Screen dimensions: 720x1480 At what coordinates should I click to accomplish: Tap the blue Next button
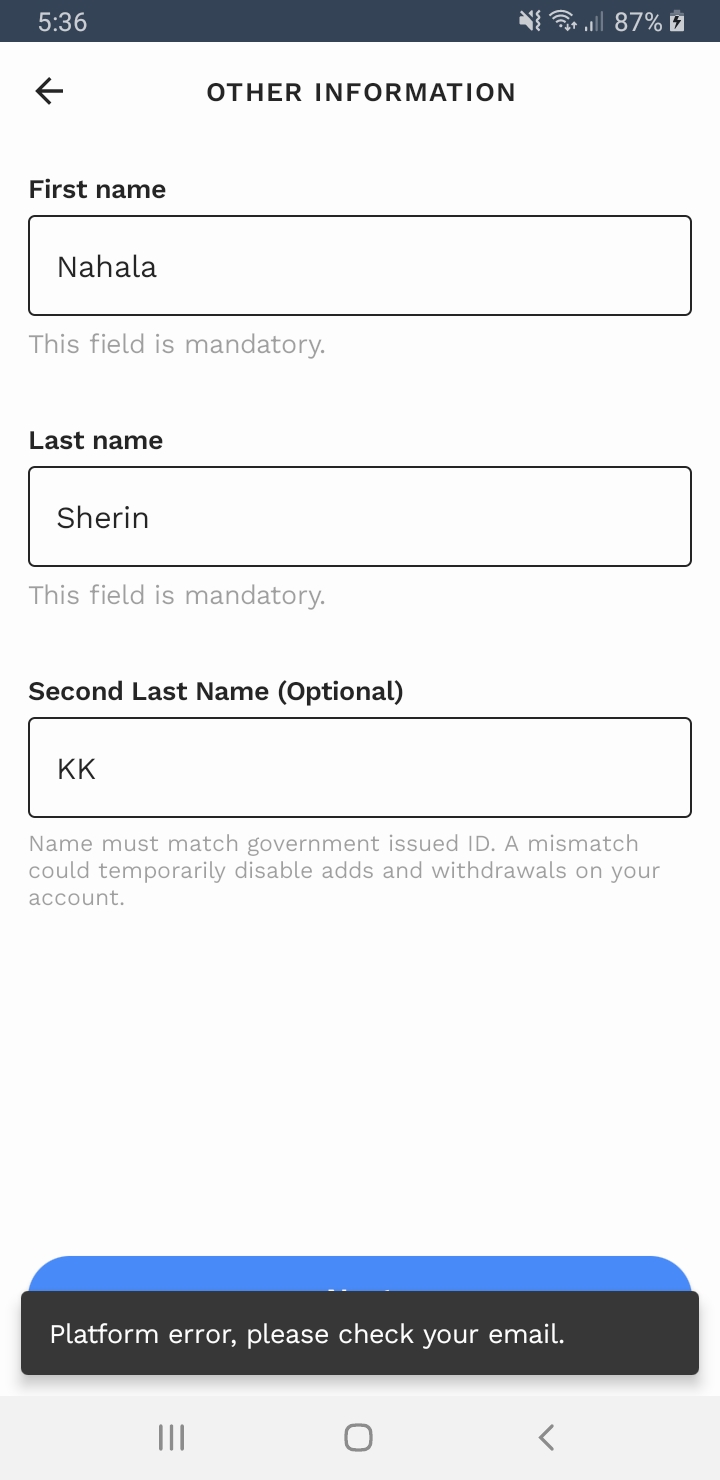click(x=360, y=1274)
